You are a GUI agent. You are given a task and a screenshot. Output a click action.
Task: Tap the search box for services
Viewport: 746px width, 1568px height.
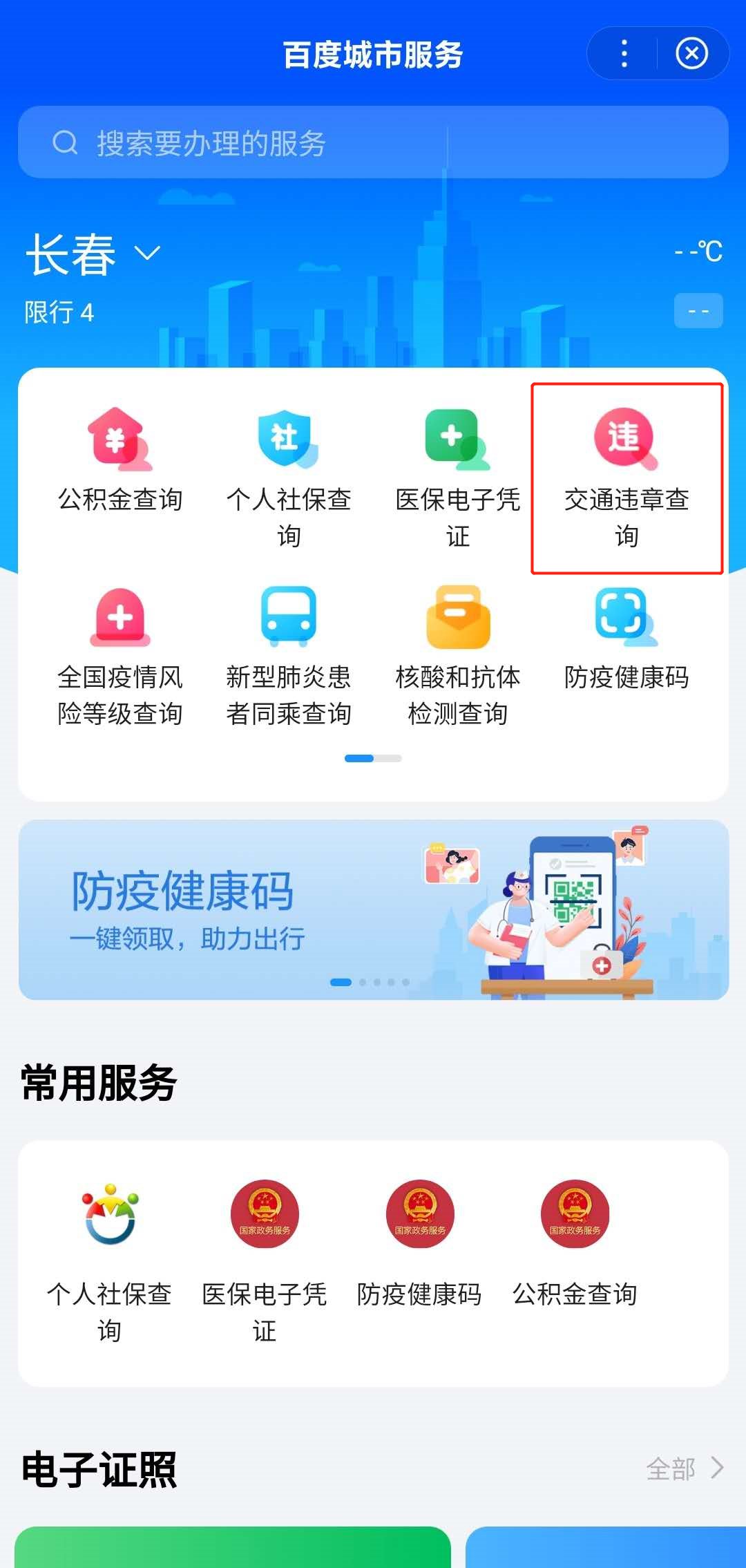point(373,143)
